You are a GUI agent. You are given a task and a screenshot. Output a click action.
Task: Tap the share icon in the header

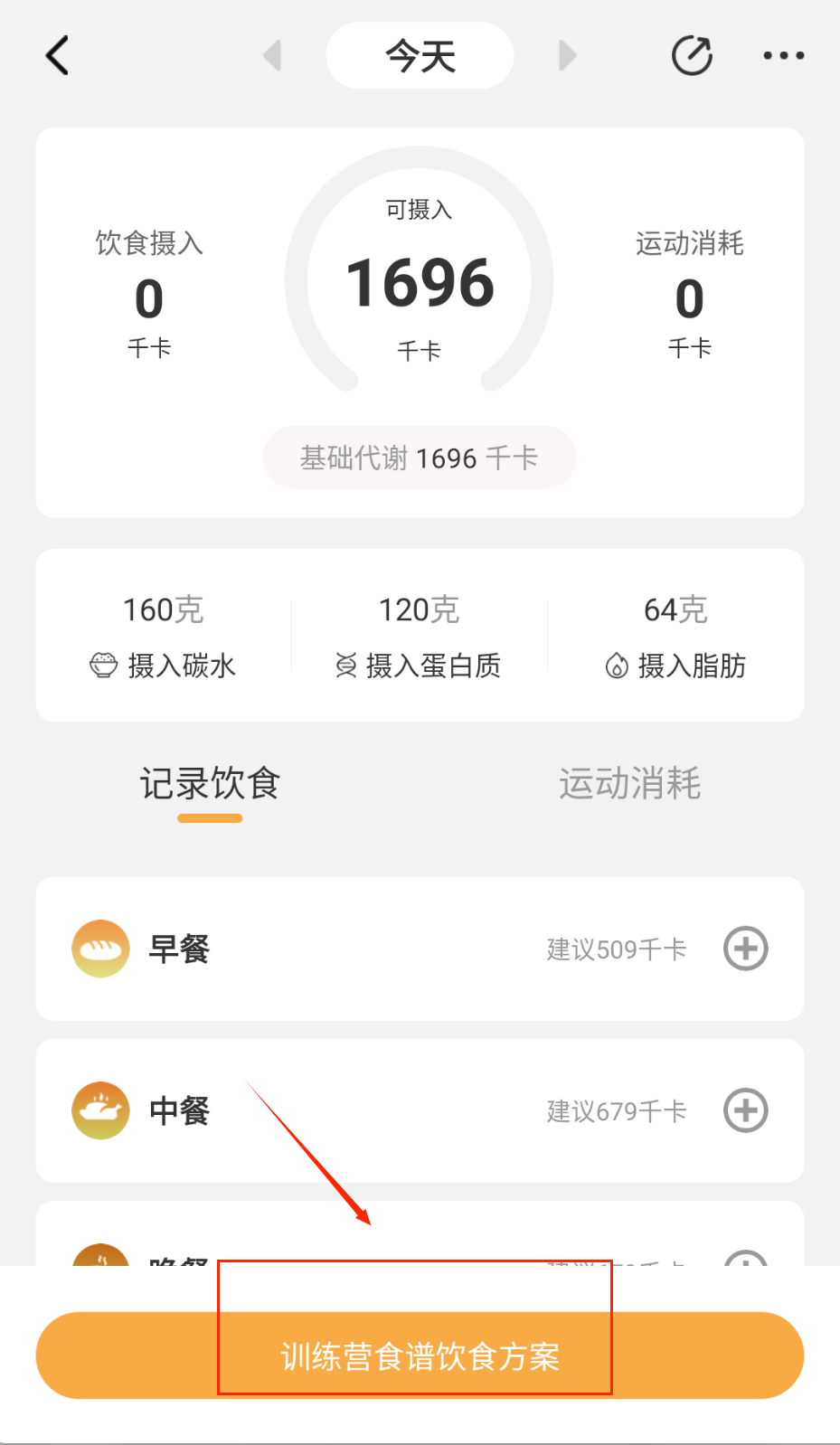click(x=692, y=56)
